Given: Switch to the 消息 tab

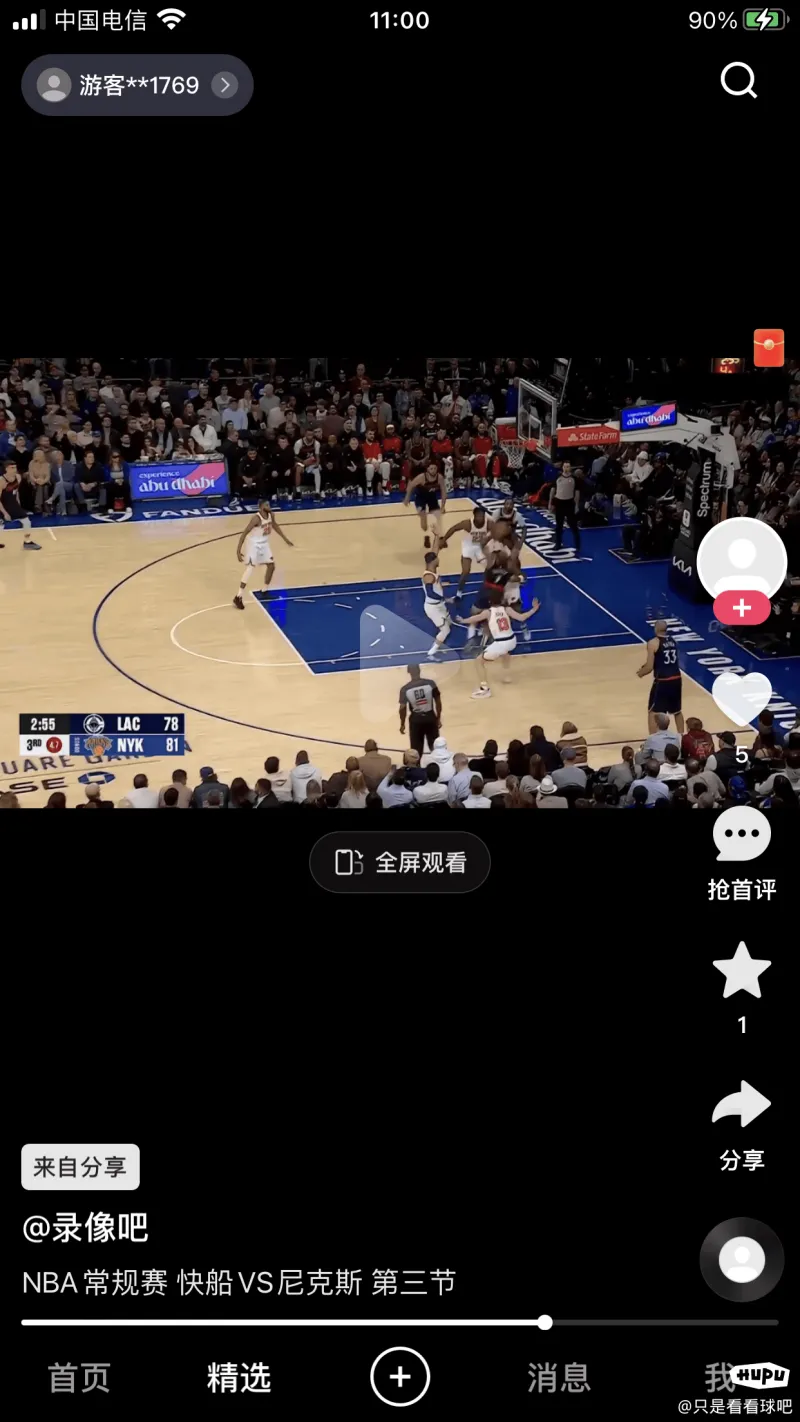Looking at the screenshot, I should point(559,1377).
